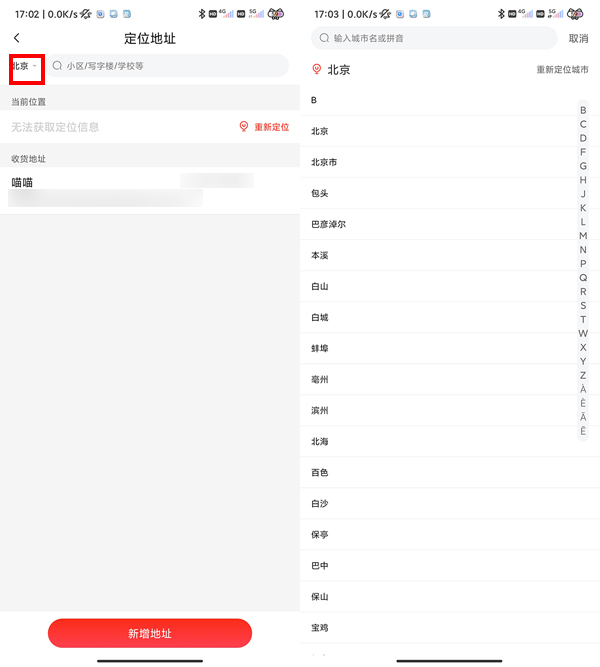Image resolution: width=600 pixels, height=667 pixels.
Task: Select the city 宝鸡
Action: [x=320, y=627]
